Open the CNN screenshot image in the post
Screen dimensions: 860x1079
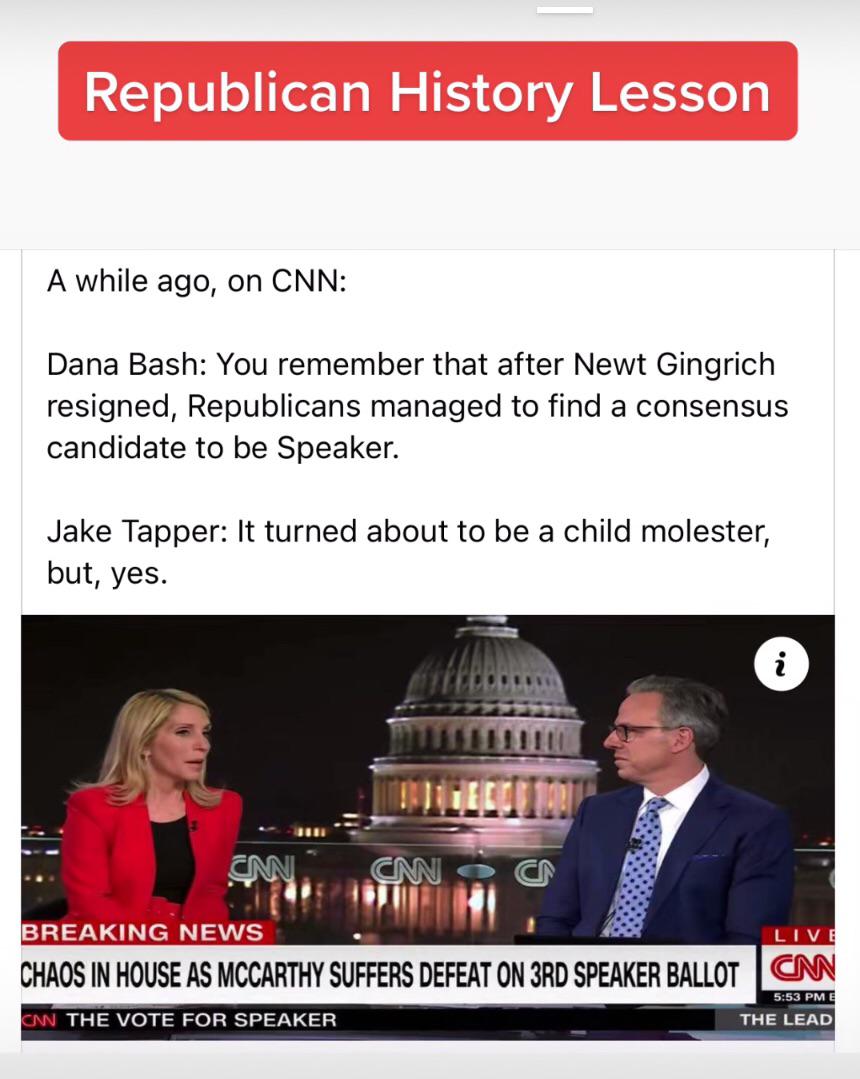428,800
